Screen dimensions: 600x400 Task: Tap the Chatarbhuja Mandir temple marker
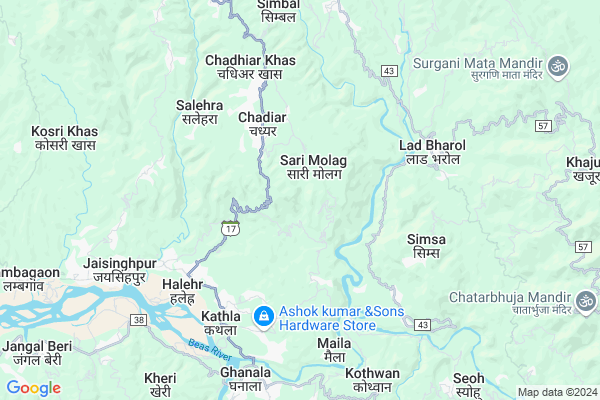(x=587, y=300)
